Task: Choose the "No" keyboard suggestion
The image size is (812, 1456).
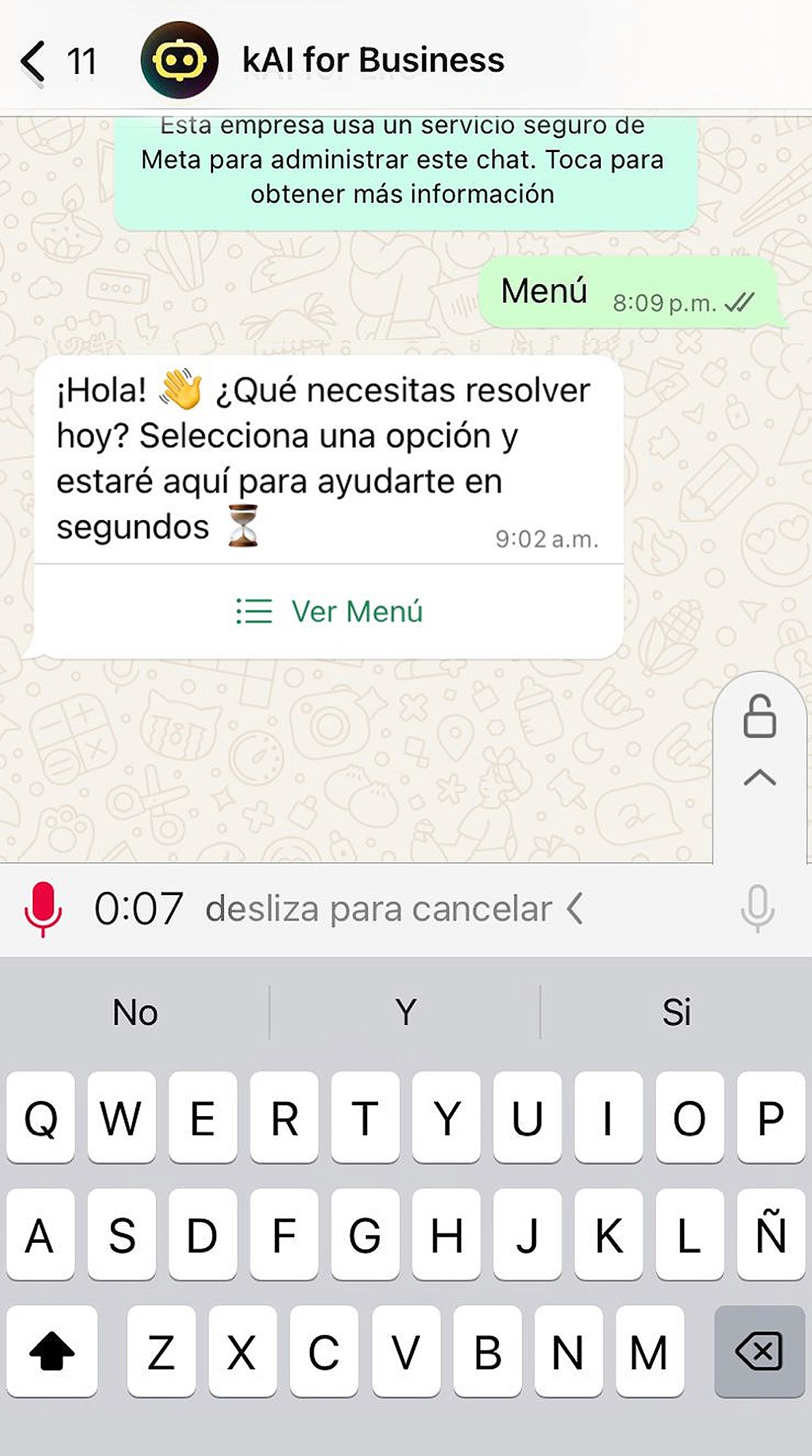Action: (x=135, y=1012)
